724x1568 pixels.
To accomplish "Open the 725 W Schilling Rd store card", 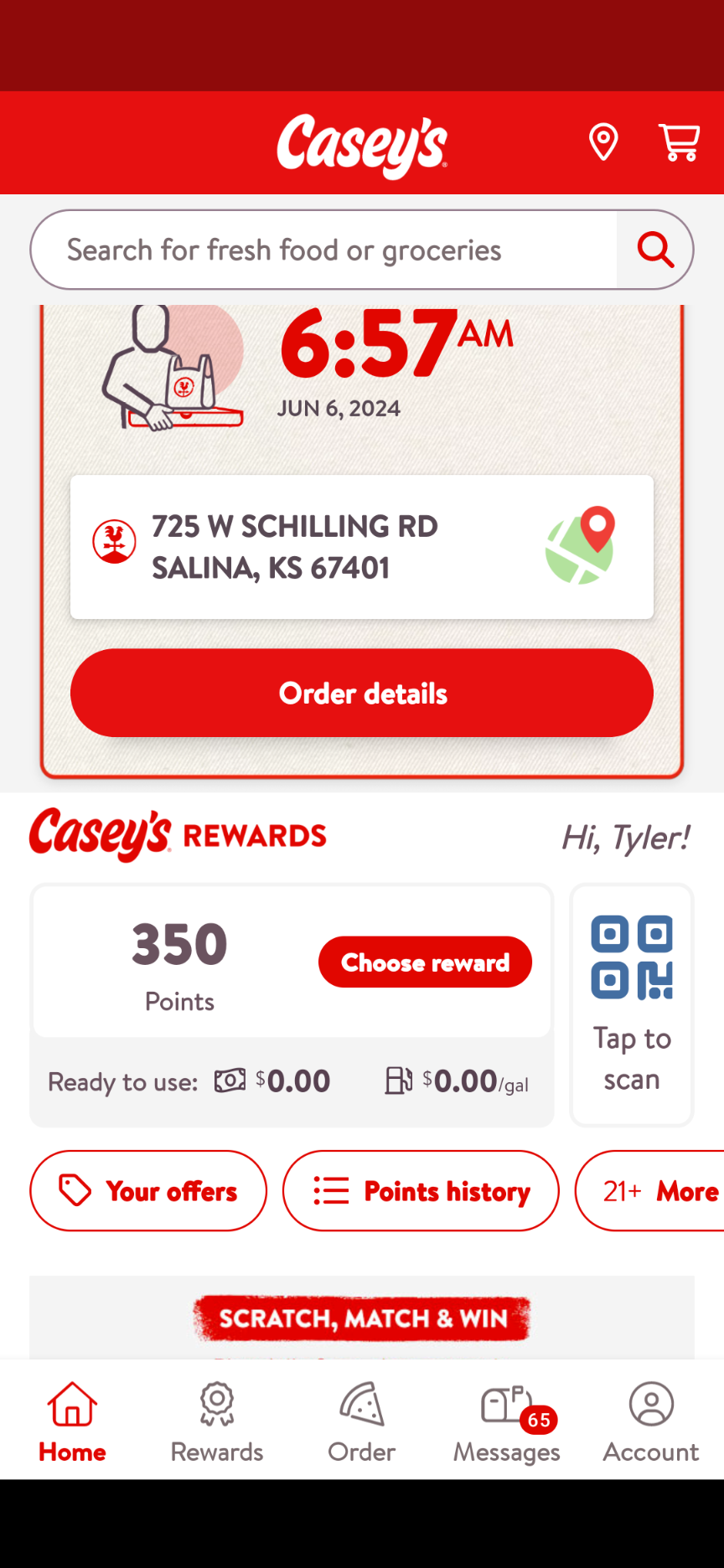I will tap(362, 547).
